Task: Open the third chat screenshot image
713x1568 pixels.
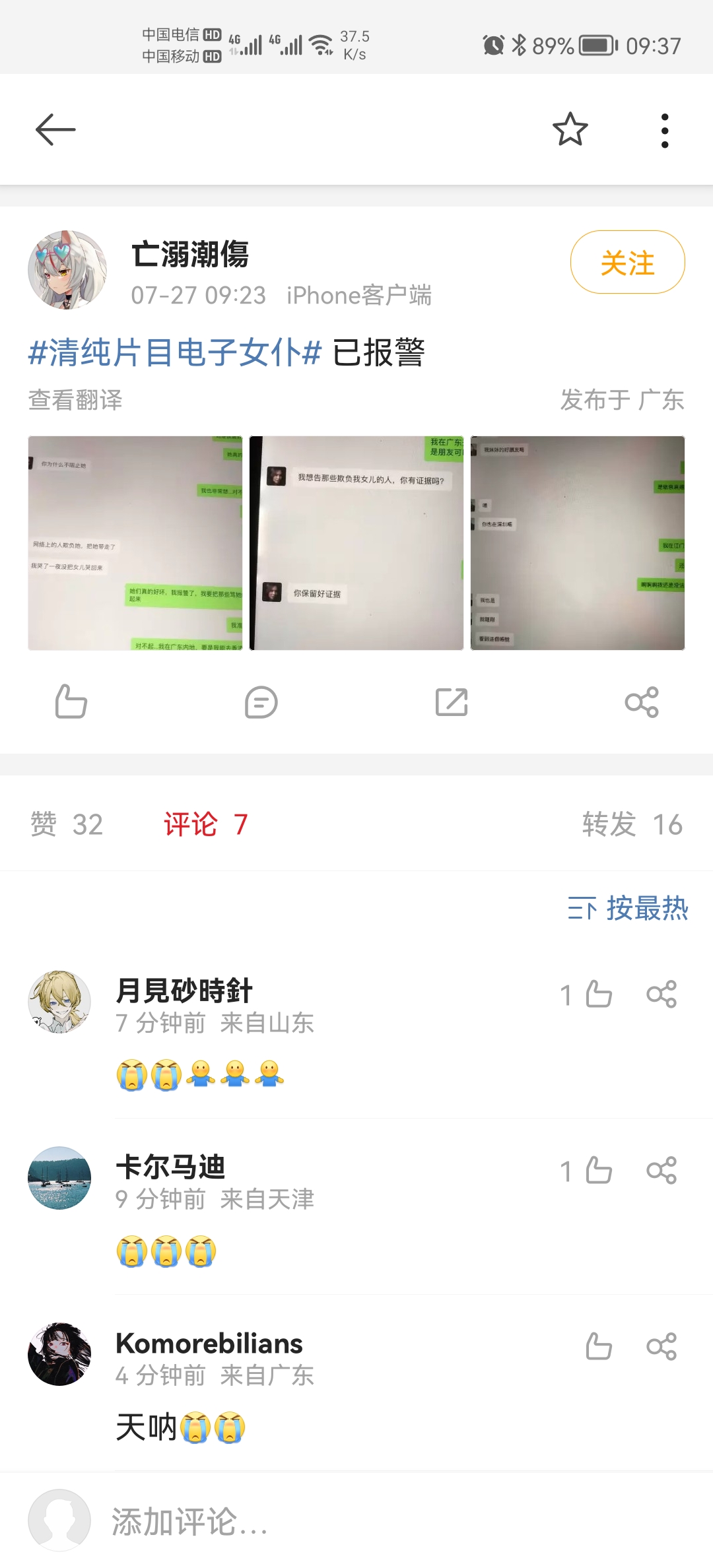Action: point(578,543)
